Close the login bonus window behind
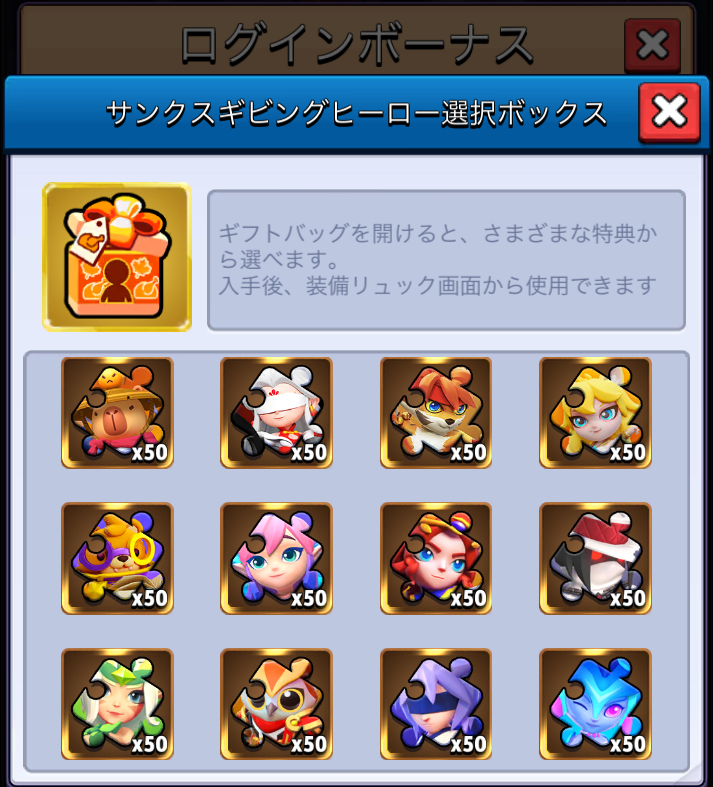The image size is (713, 787). pos(652,45)
